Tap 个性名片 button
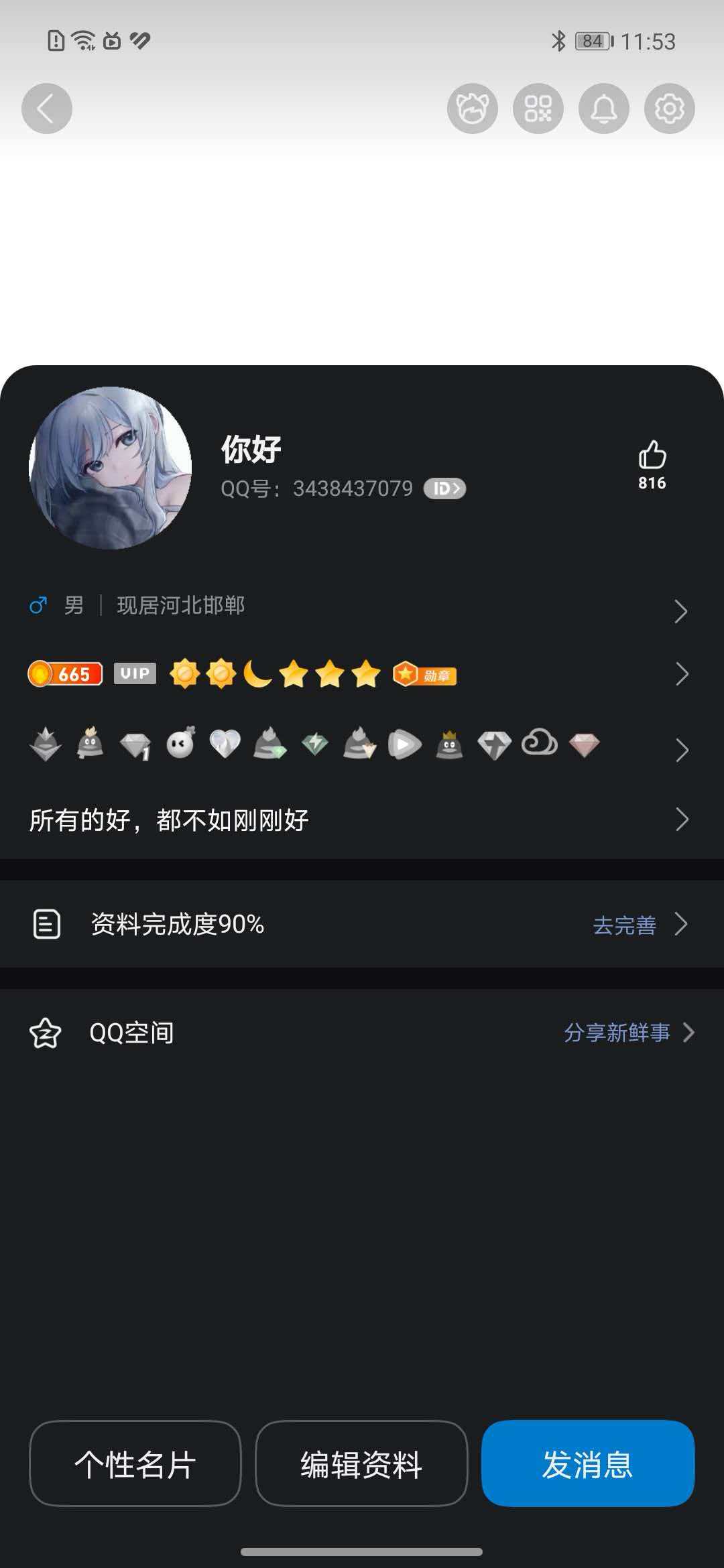Image resolution: width=724 pixels, height=1568 pixels. click(x=135, y=1463)
